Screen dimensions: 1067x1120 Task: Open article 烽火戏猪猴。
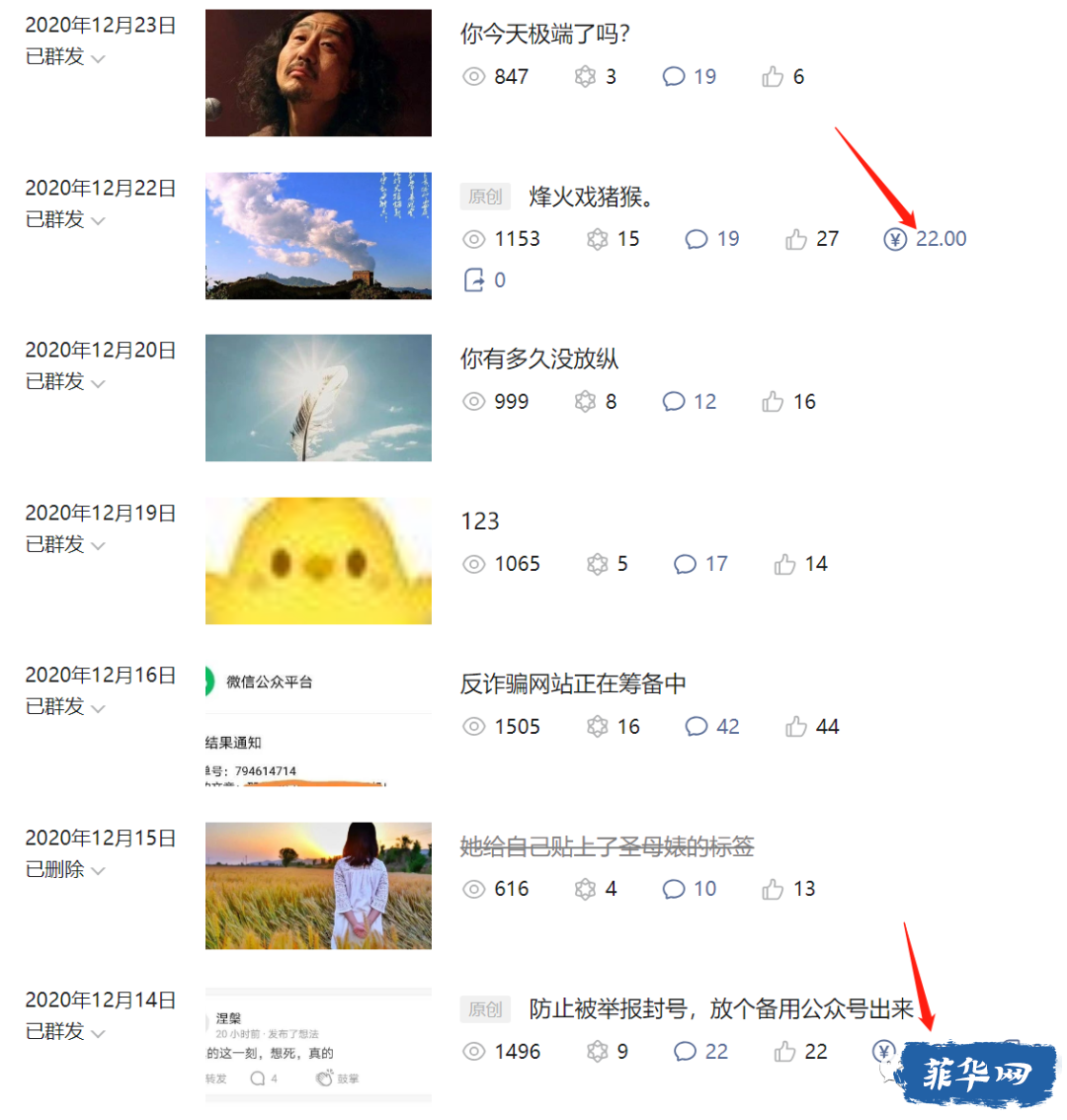(x=591, y=197)
